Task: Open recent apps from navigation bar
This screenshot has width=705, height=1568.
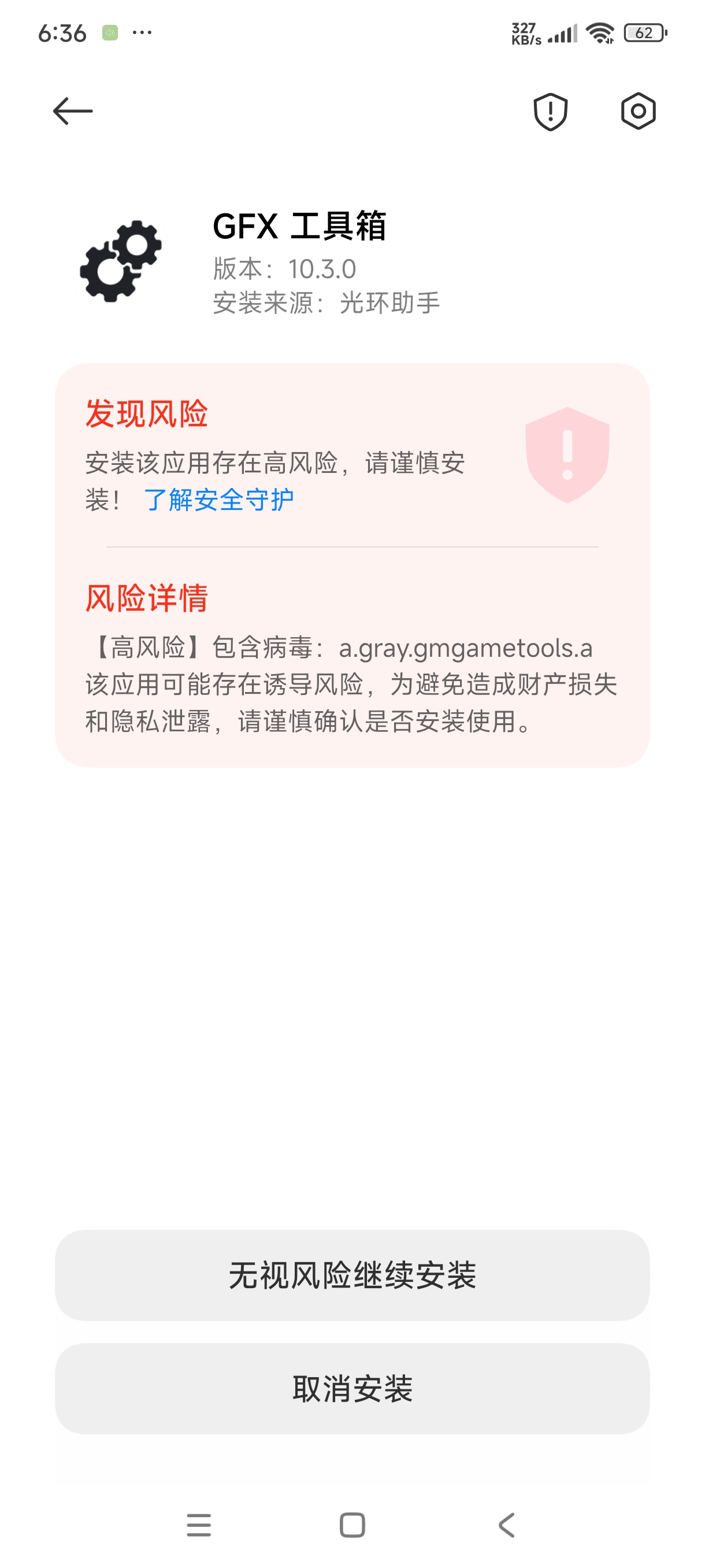Action: click(x=198, y=1525)
